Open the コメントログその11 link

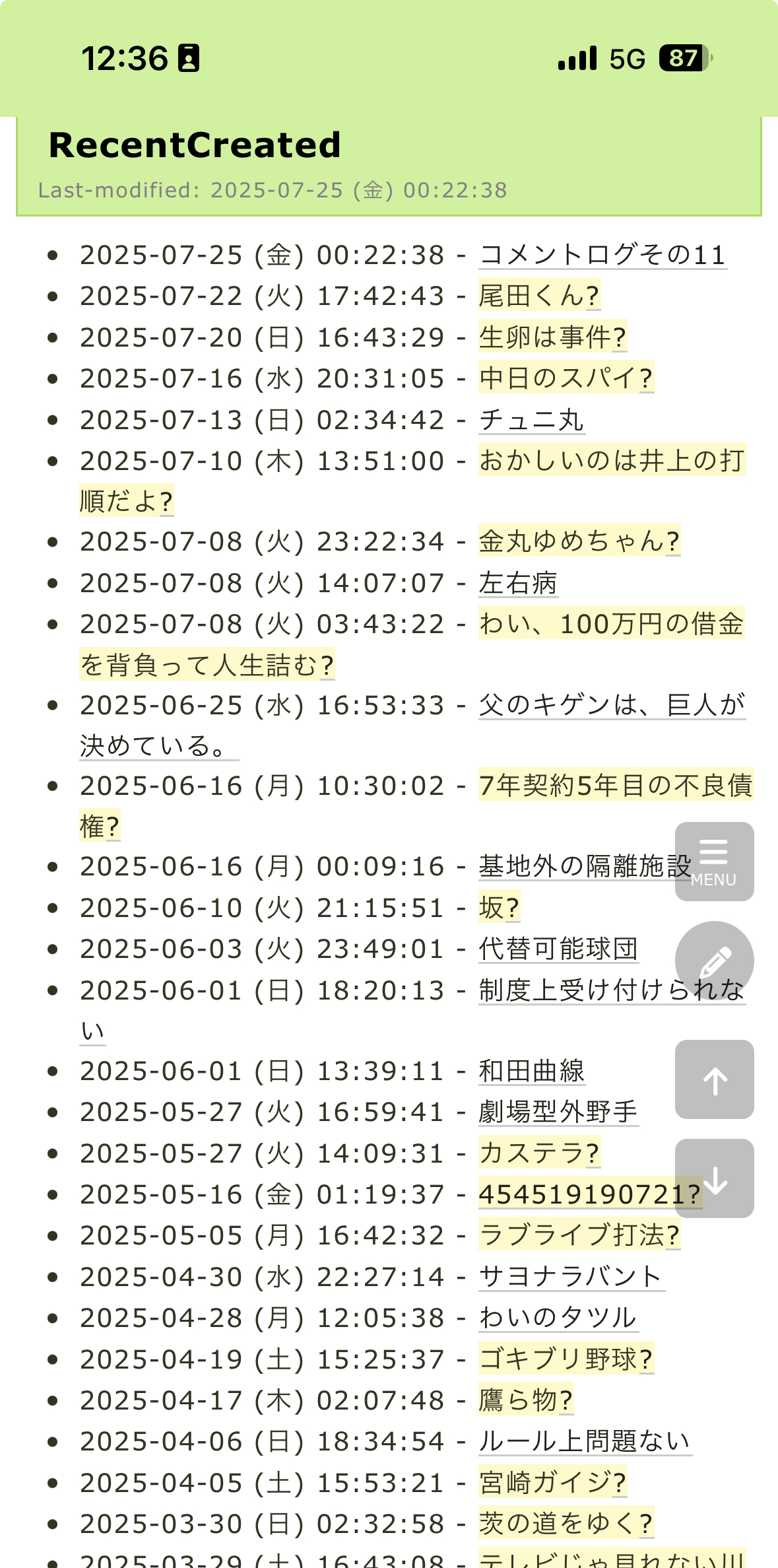click(602, 255)
